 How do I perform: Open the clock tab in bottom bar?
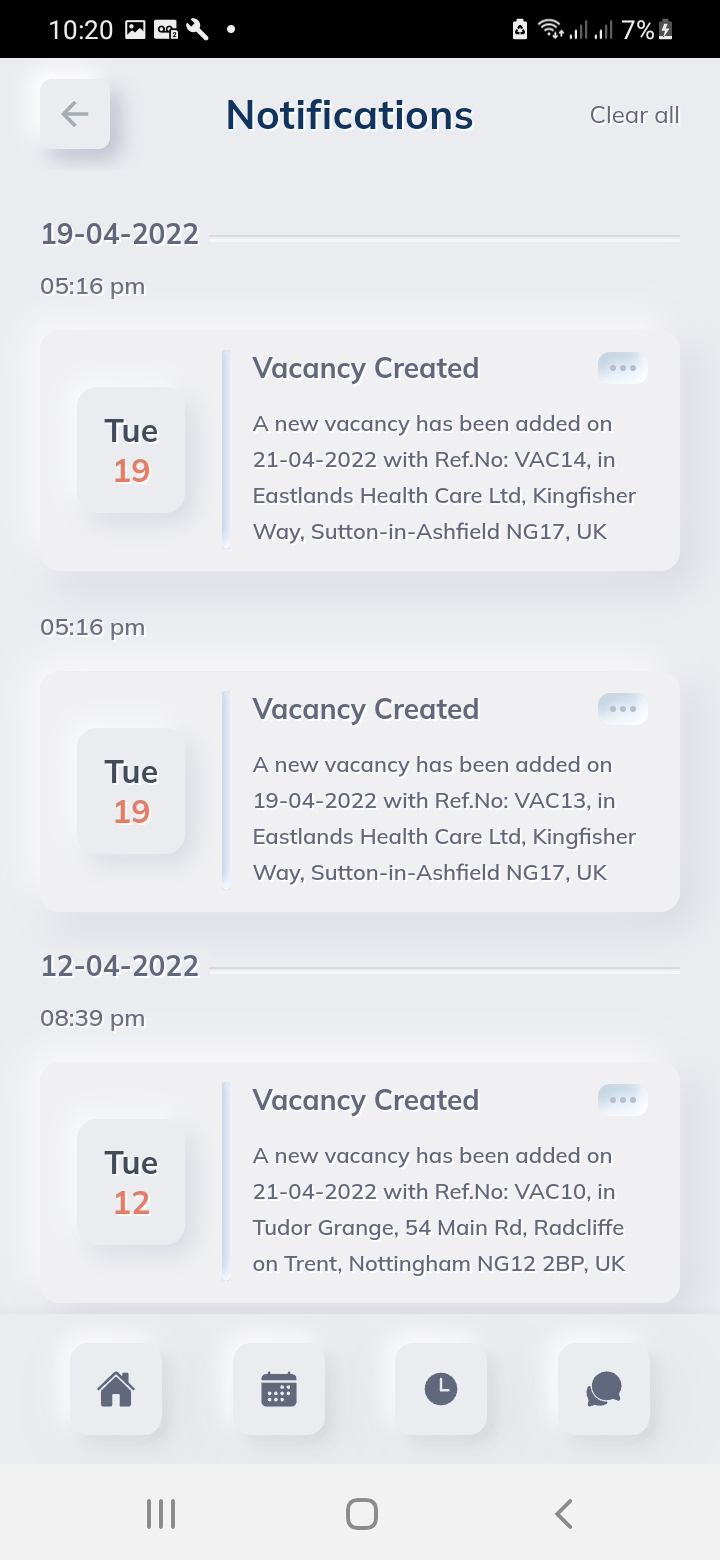441,1389
